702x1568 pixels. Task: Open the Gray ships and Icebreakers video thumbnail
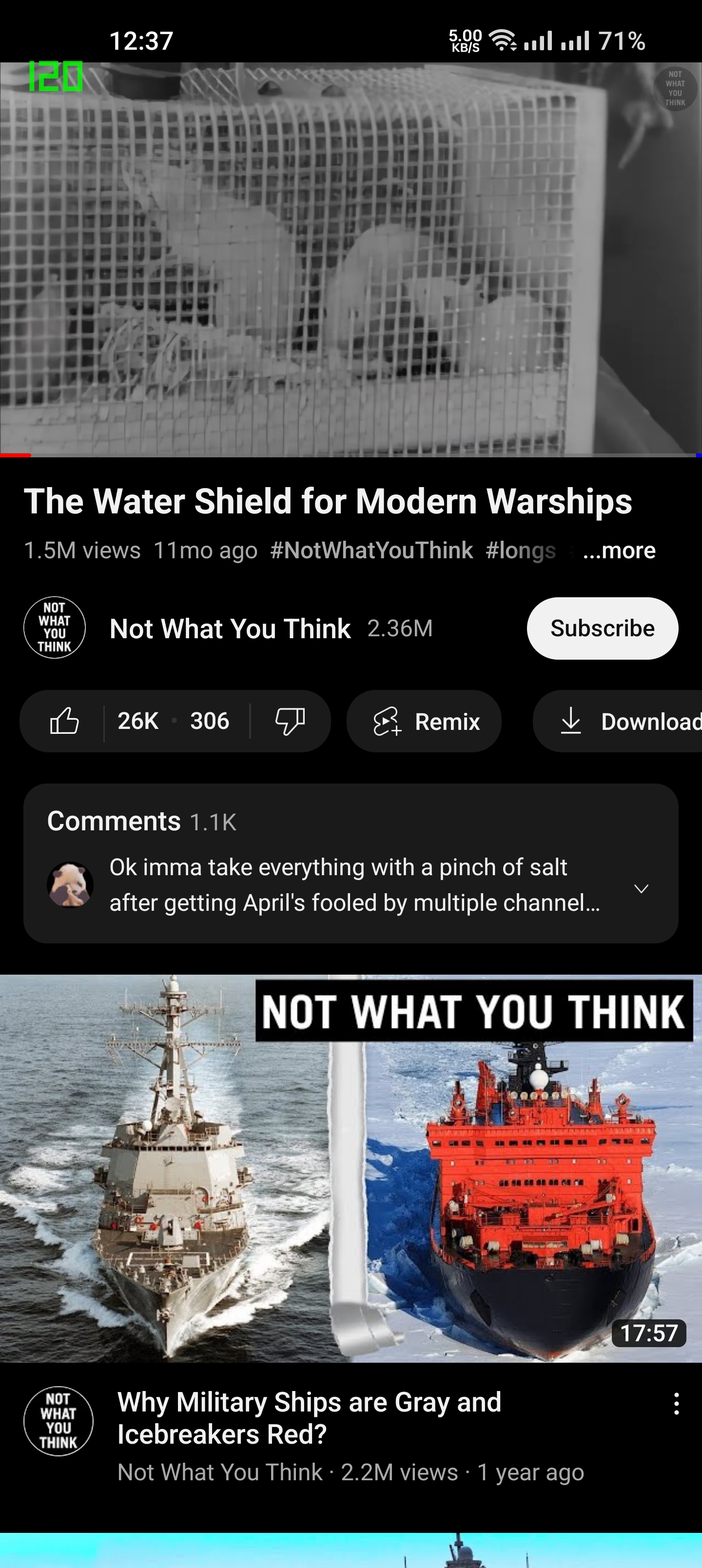coord(351,1169)
